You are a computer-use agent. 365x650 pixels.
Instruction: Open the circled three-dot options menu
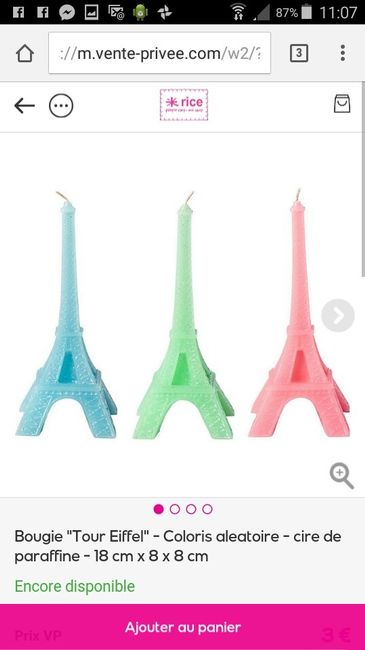point(61,106)
